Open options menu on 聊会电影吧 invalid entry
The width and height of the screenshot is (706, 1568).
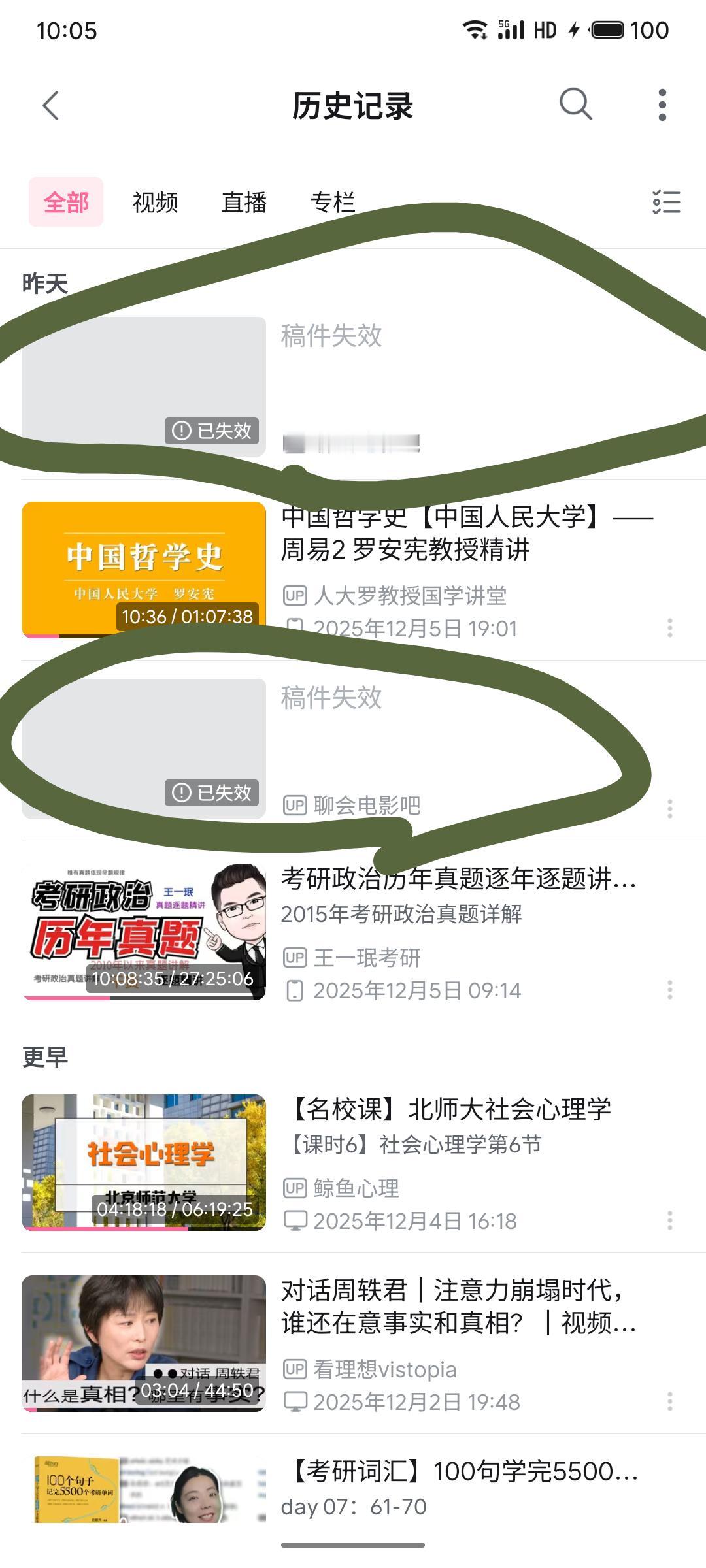671,807
